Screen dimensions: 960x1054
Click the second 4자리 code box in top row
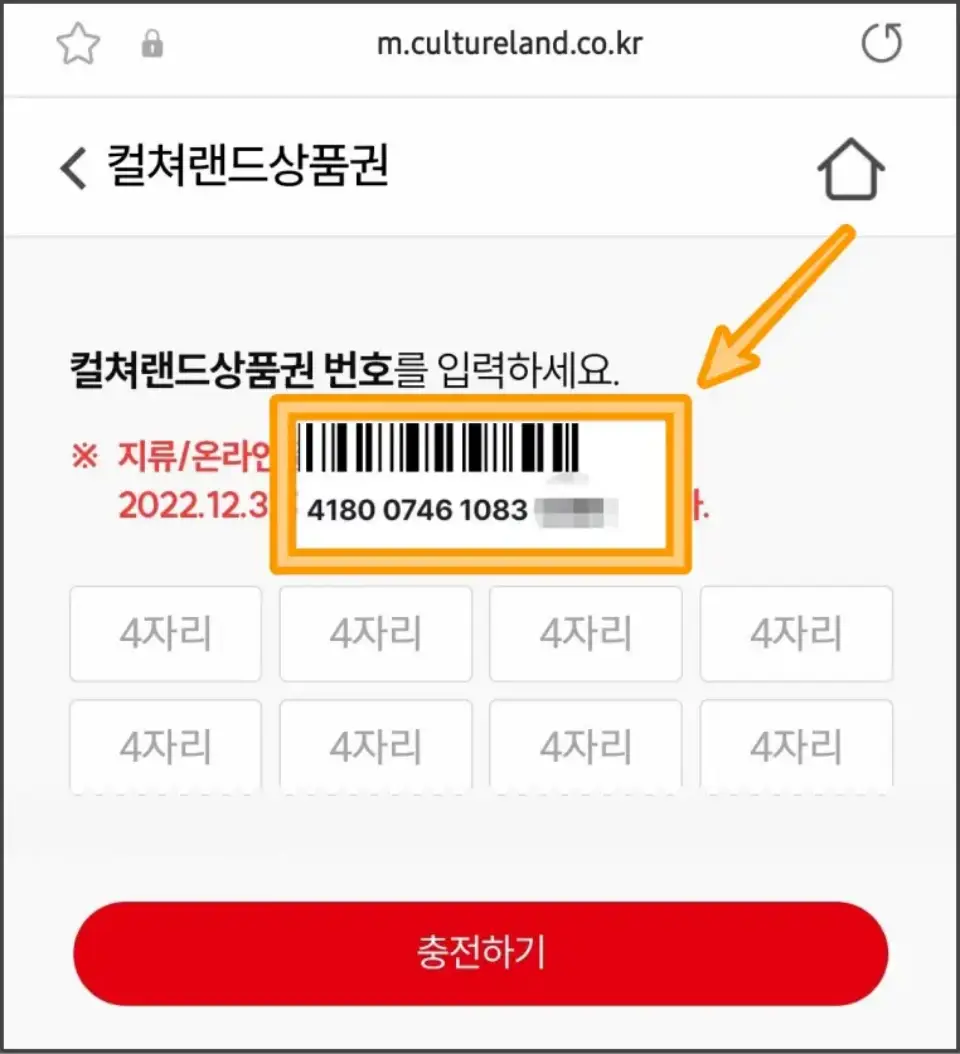(375, 634)
